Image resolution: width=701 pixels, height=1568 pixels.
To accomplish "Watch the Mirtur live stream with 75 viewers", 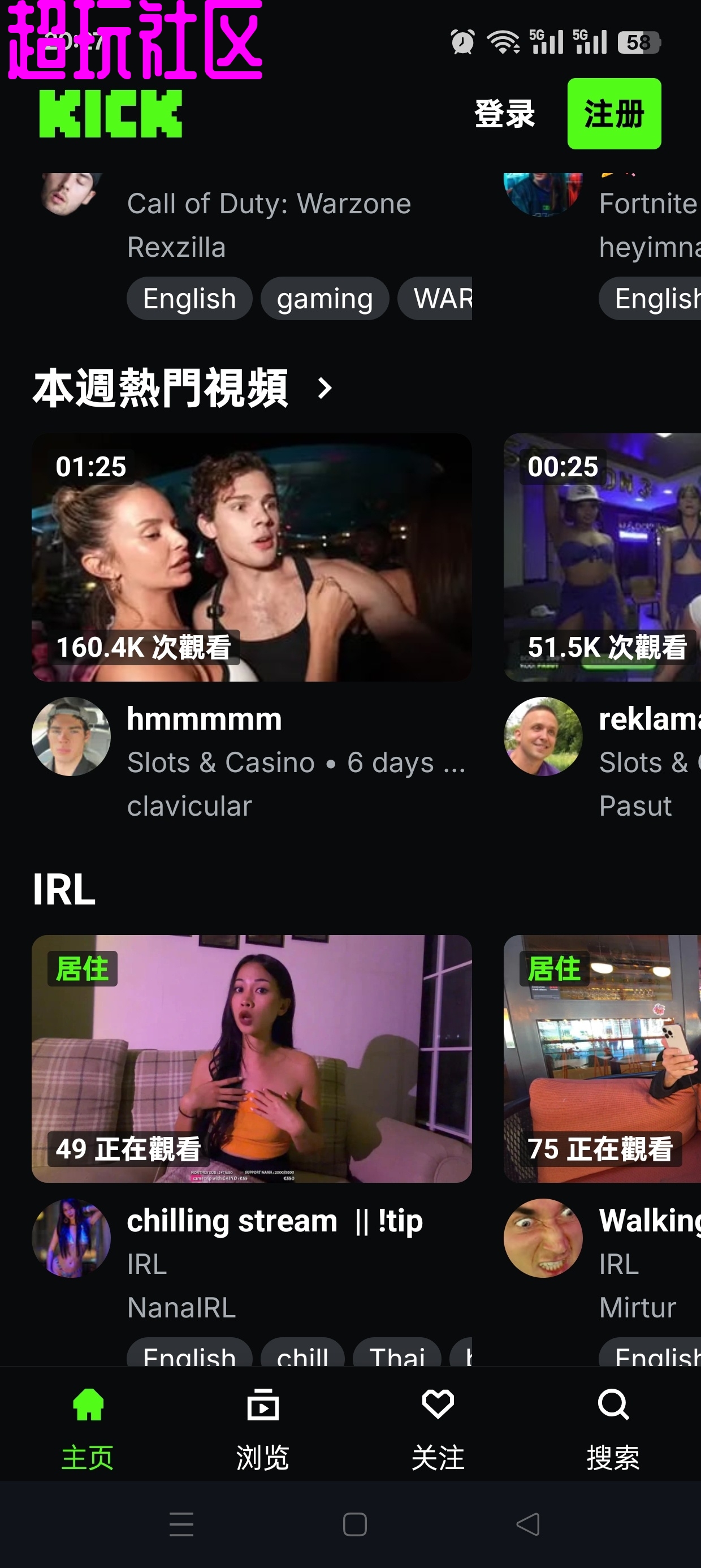I will [602, 1058].
